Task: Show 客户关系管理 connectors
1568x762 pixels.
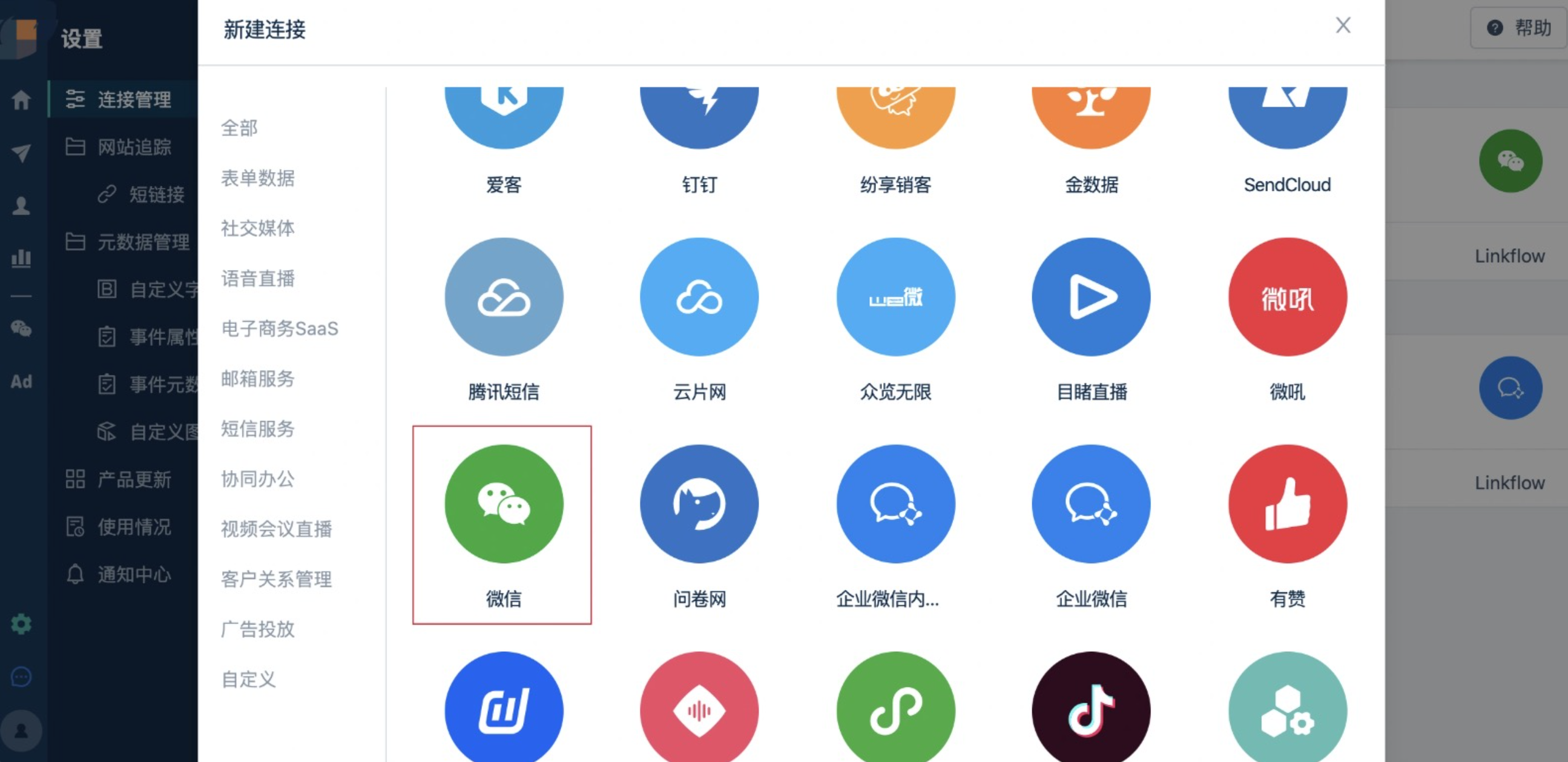Action: [275, 578]
